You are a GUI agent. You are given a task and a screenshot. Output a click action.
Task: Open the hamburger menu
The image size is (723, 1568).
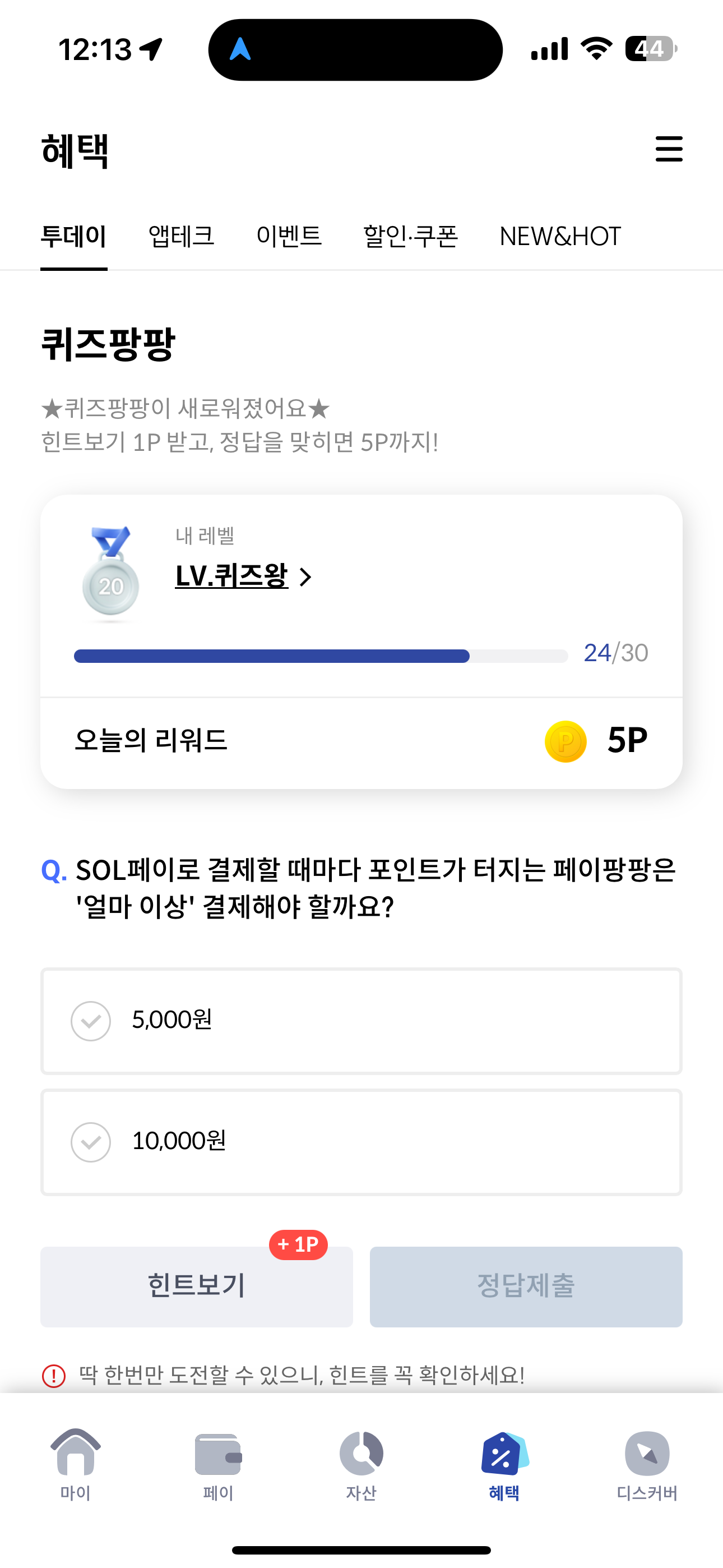coord(669,149)
